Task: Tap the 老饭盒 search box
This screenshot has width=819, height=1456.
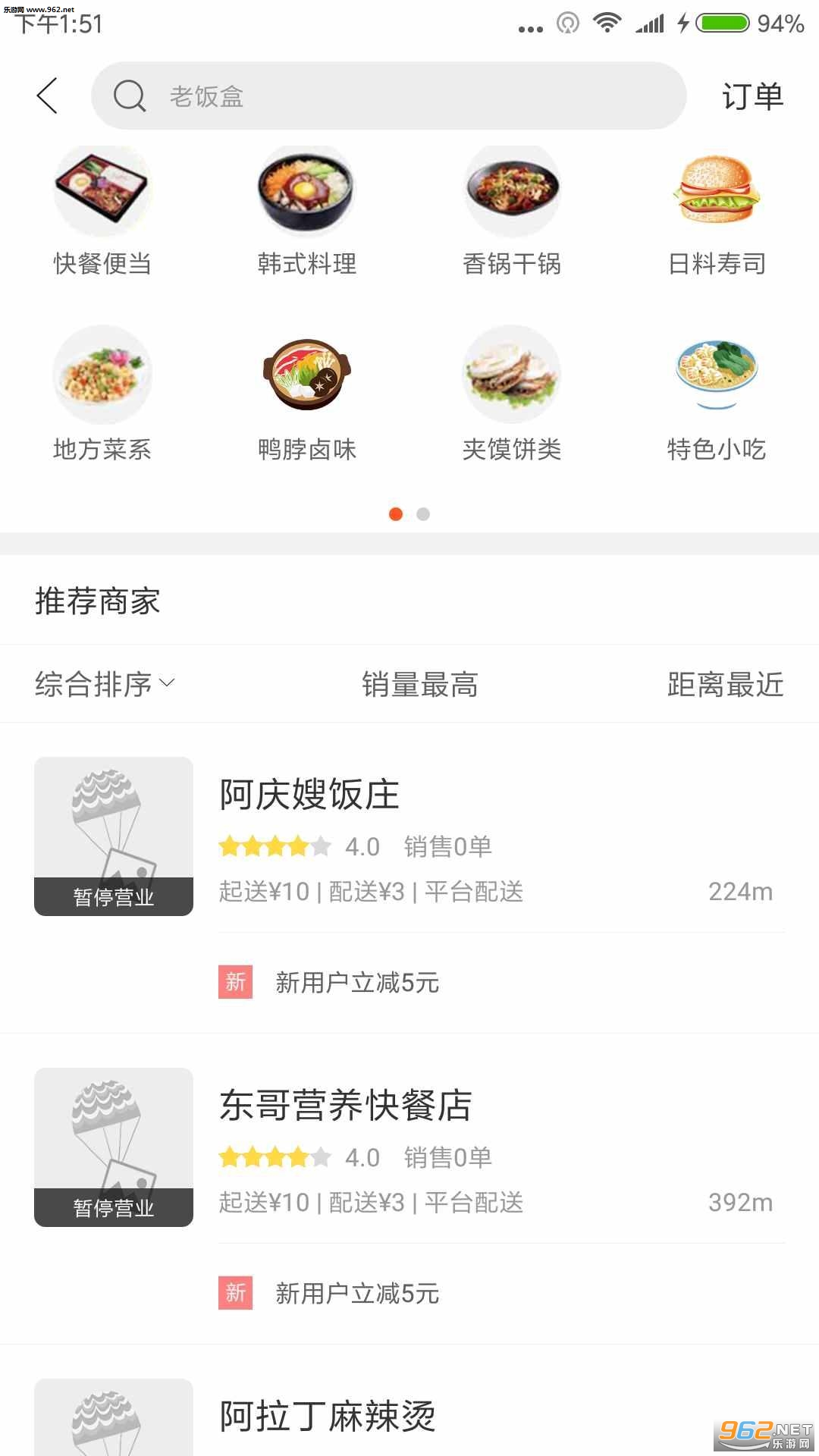Action: (388, 96)
